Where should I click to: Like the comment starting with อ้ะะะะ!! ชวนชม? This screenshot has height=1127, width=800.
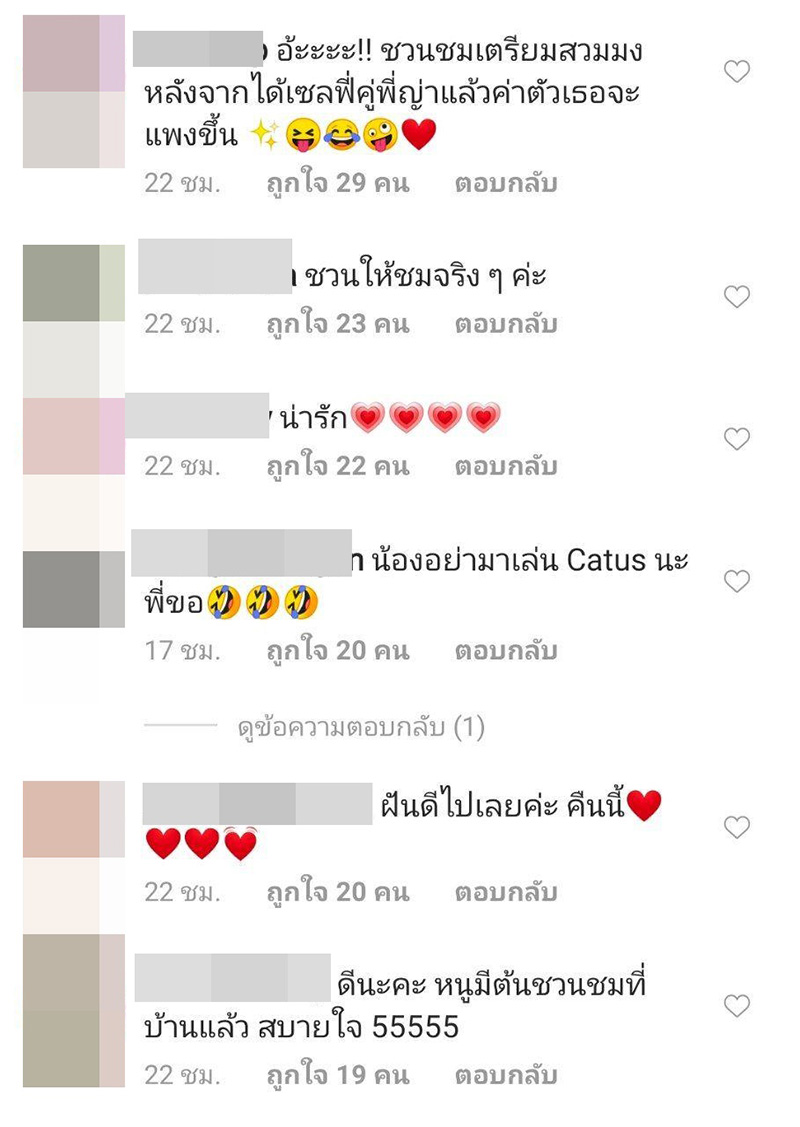tap(737, 71)
